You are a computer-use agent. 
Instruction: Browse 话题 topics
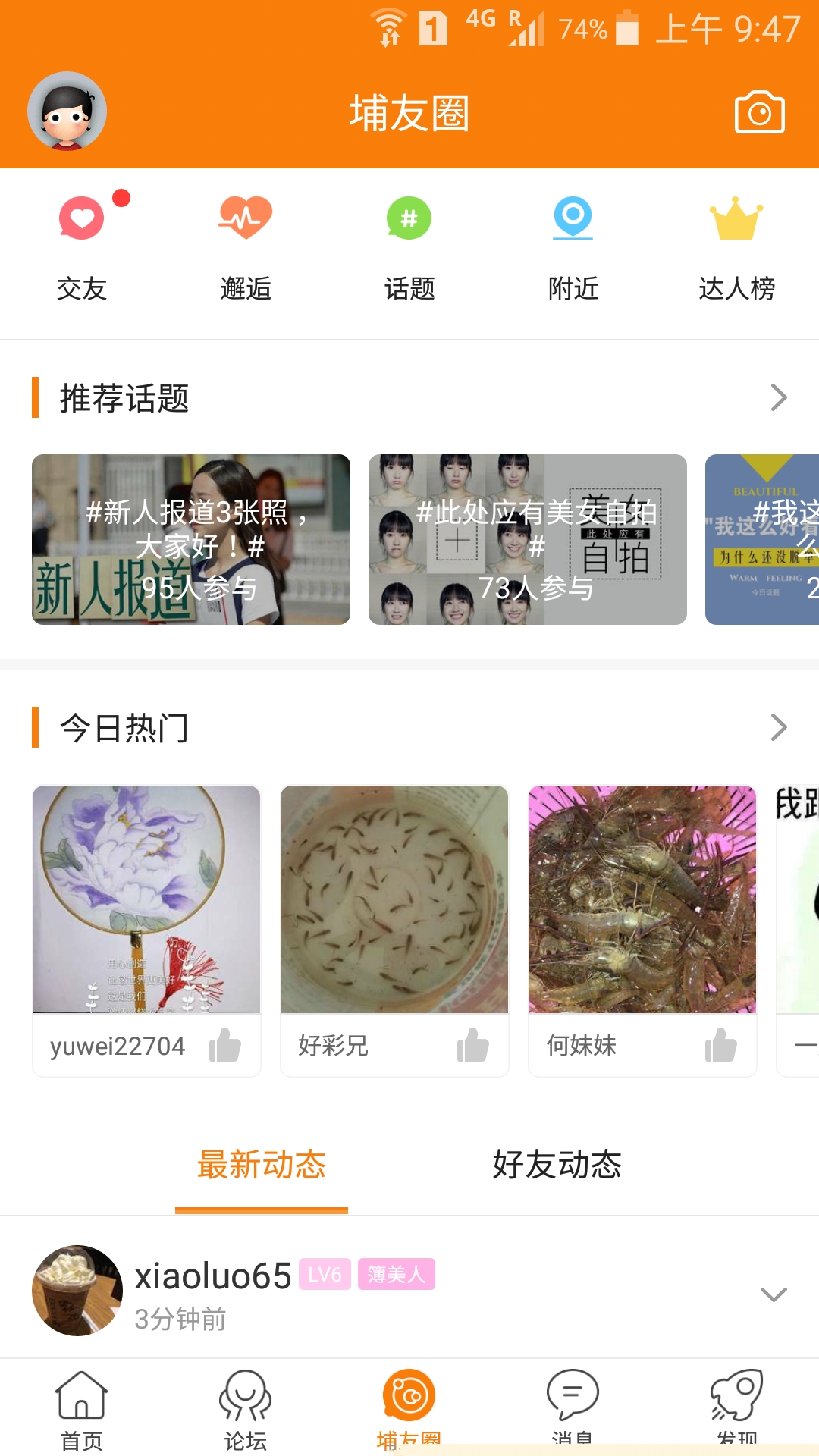409,246
